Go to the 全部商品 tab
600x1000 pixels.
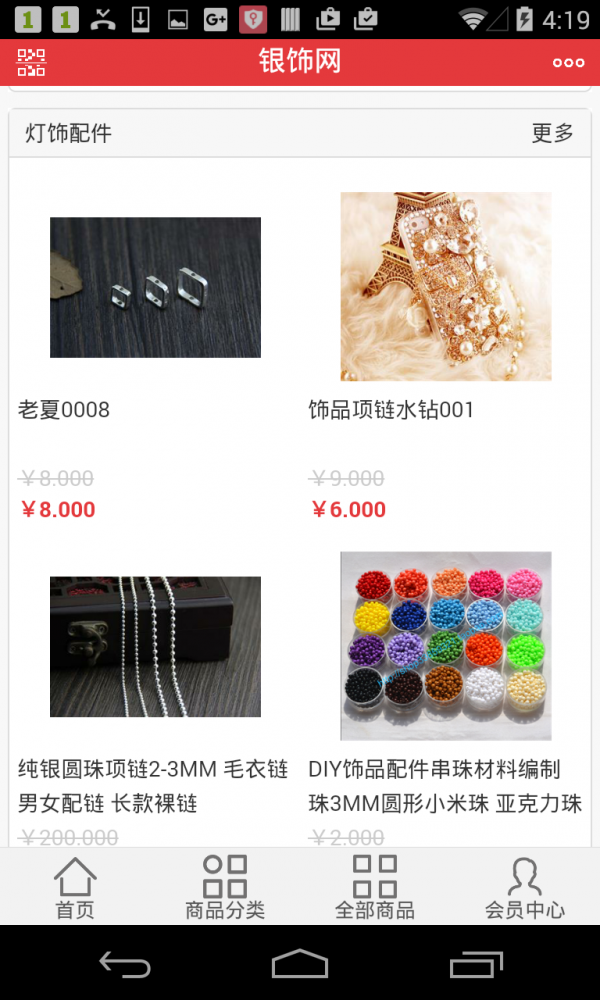[x=375, y=886]
